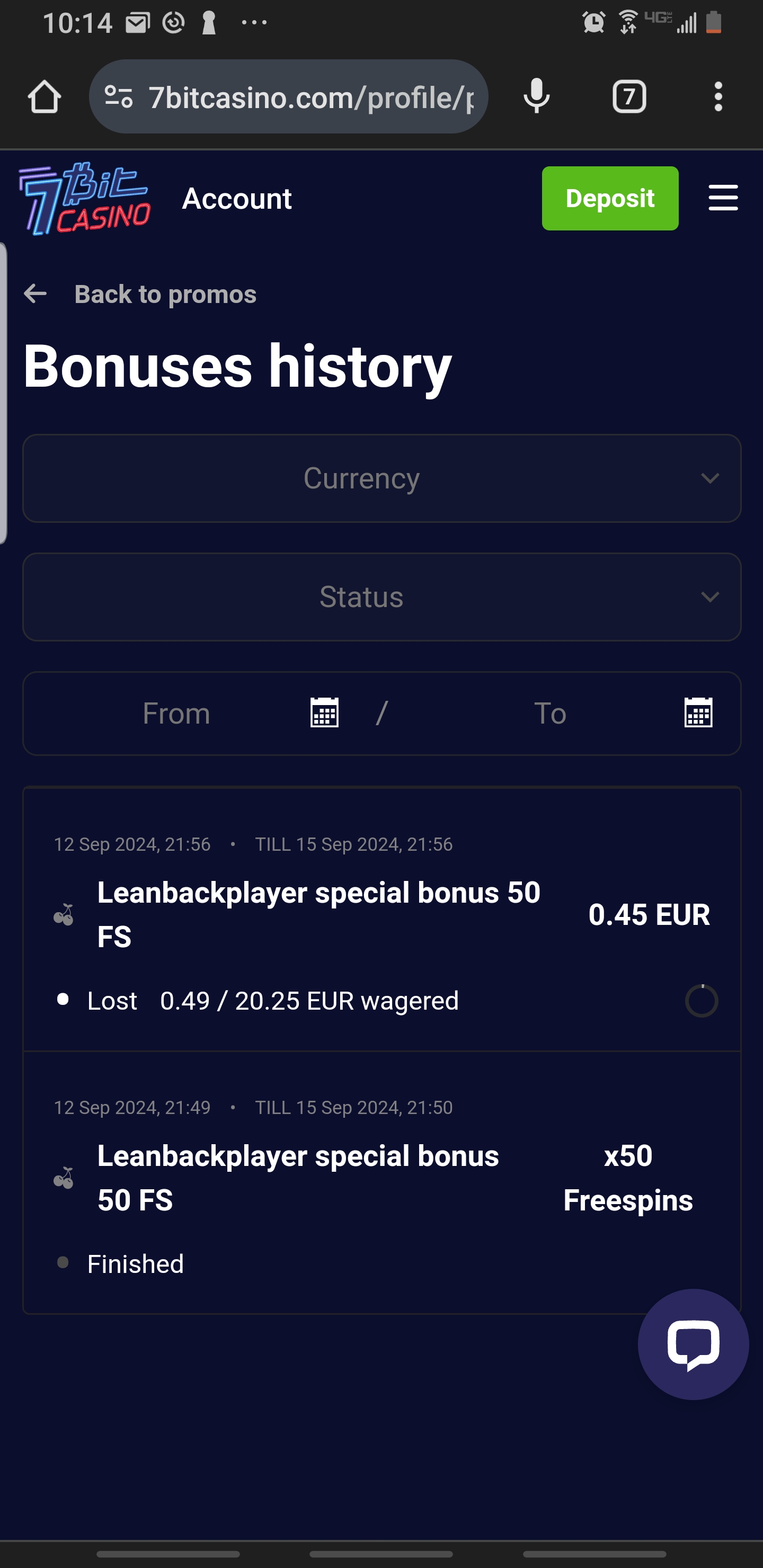Viewport: 763px width, 1568px height.
Task: Tap the green Deposit button
Action: click(x=609, y=199)
